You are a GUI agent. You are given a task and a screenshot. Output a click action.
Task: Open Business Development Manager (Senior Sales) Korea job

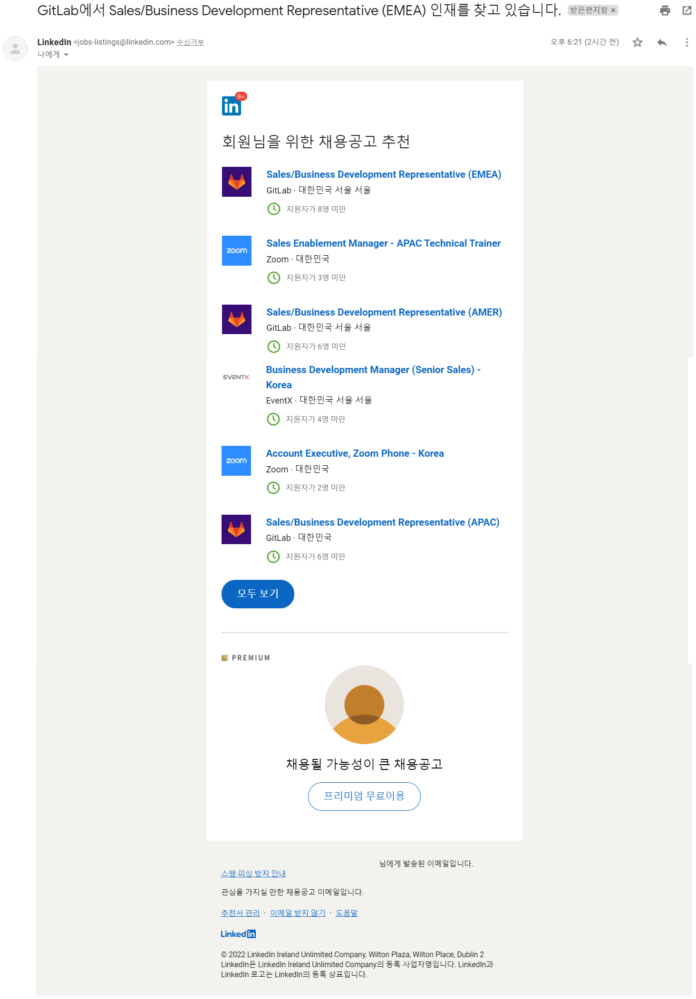point(372,370)
